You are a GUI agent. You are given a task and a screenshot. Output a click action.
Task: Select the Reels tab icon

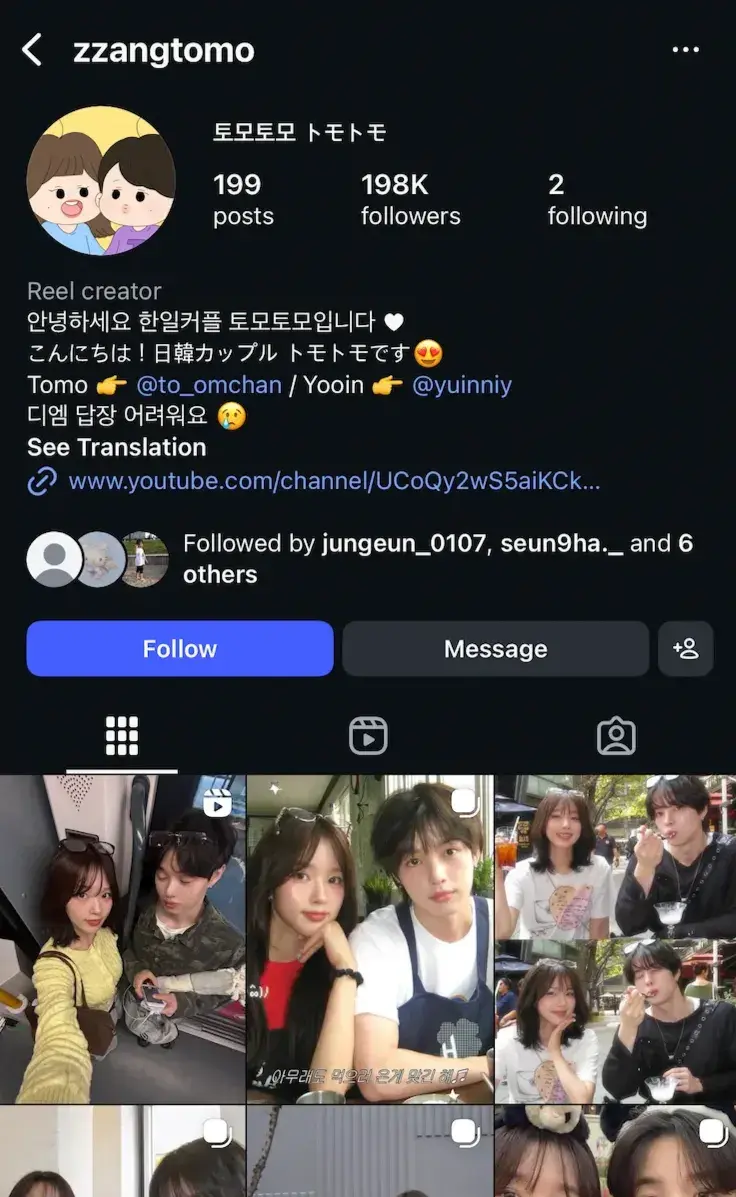(368, 735)
